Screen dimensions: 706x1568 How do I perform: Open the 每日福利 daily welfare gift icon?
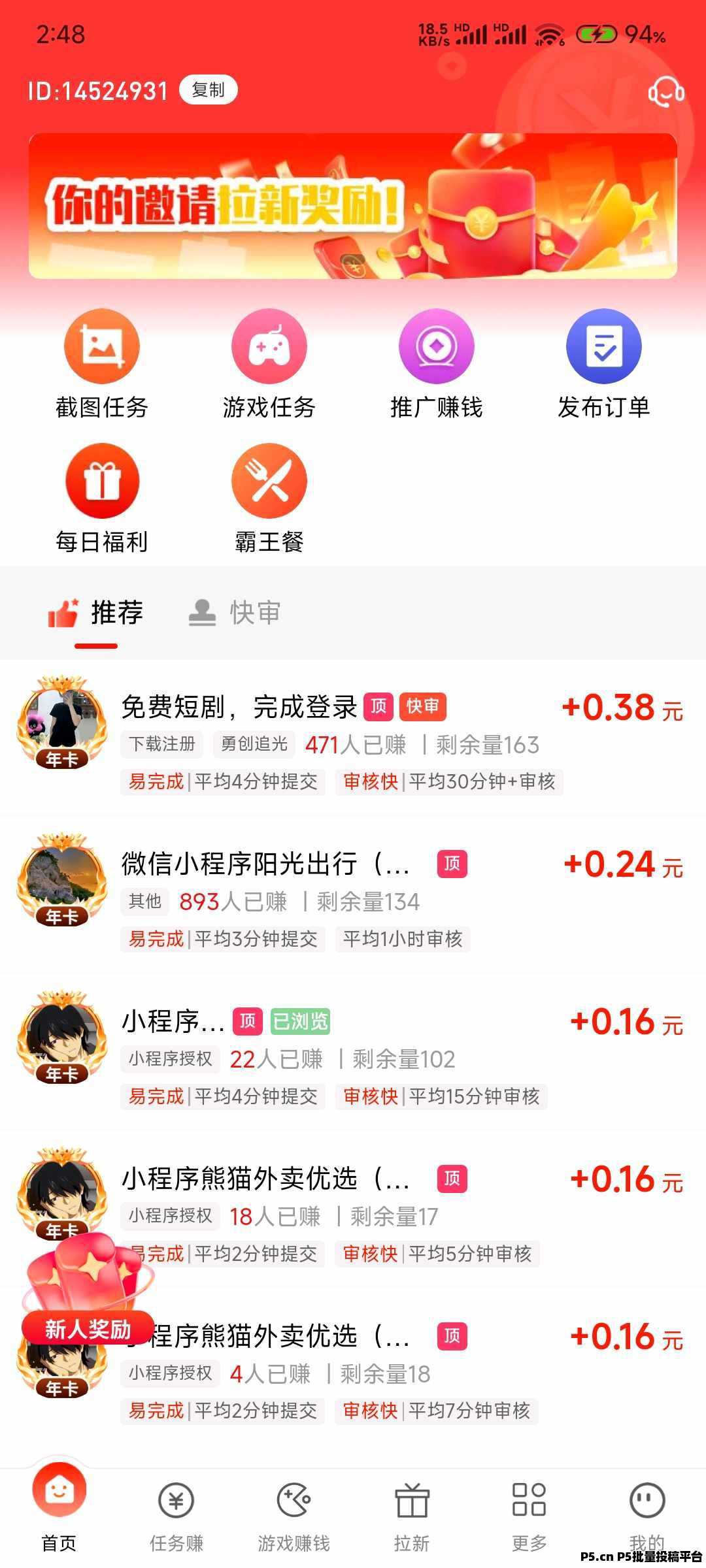pos(101,482)
